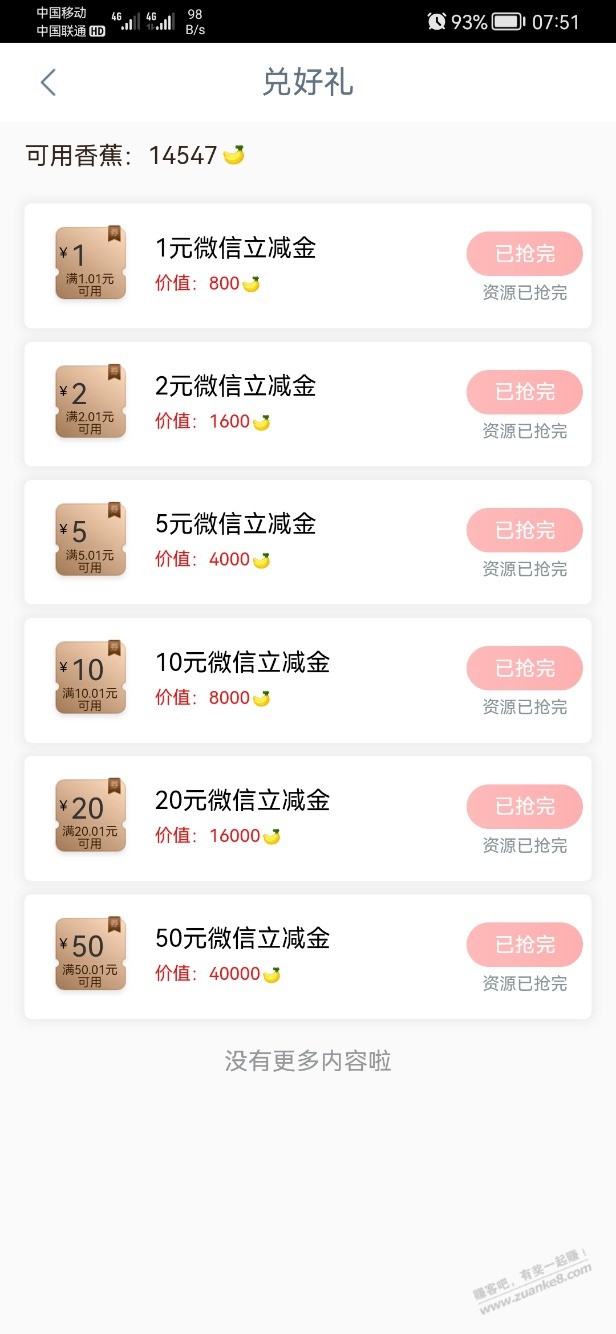The height and width of the screenshot is (1334, 616).
Task: Tap 已抢完 button for 5元微信立减金
Action: (524, 530)
